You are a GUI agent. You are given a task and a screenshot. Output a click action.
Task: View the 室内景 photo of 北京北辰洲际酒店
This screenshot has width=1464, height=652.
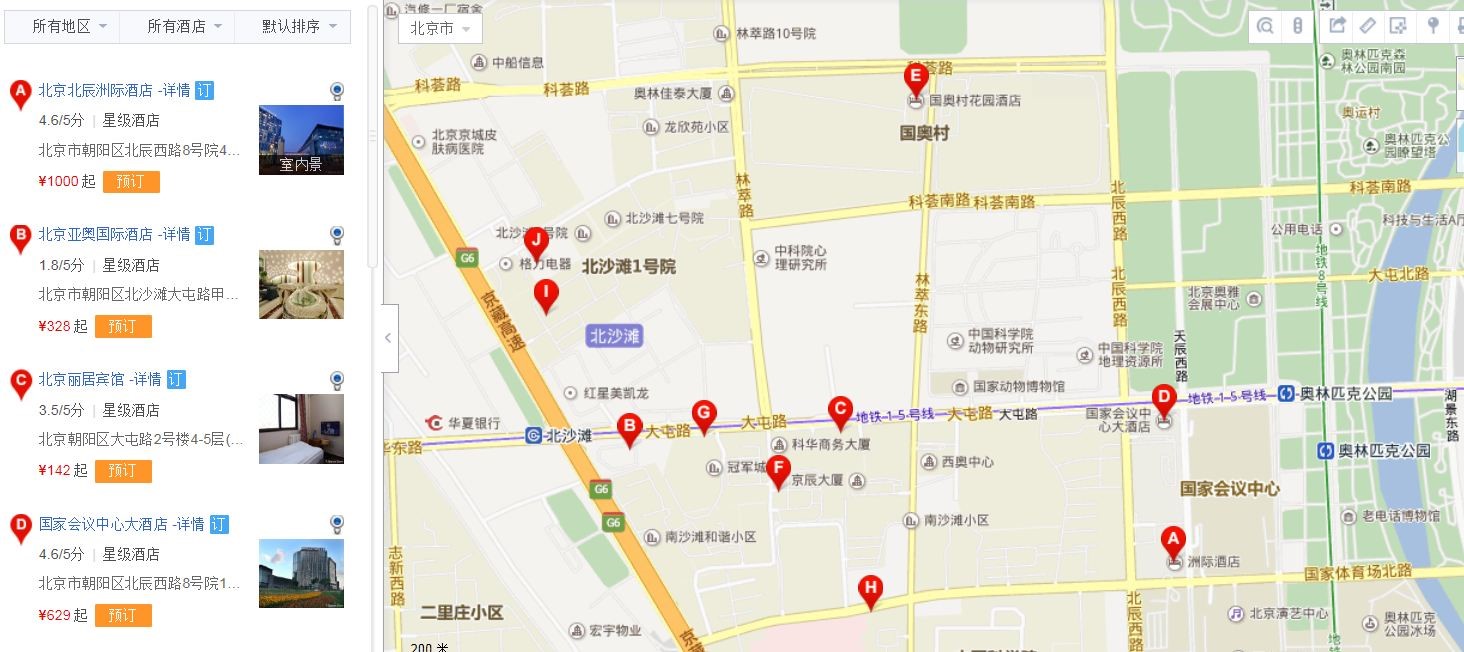click(301, 140)
